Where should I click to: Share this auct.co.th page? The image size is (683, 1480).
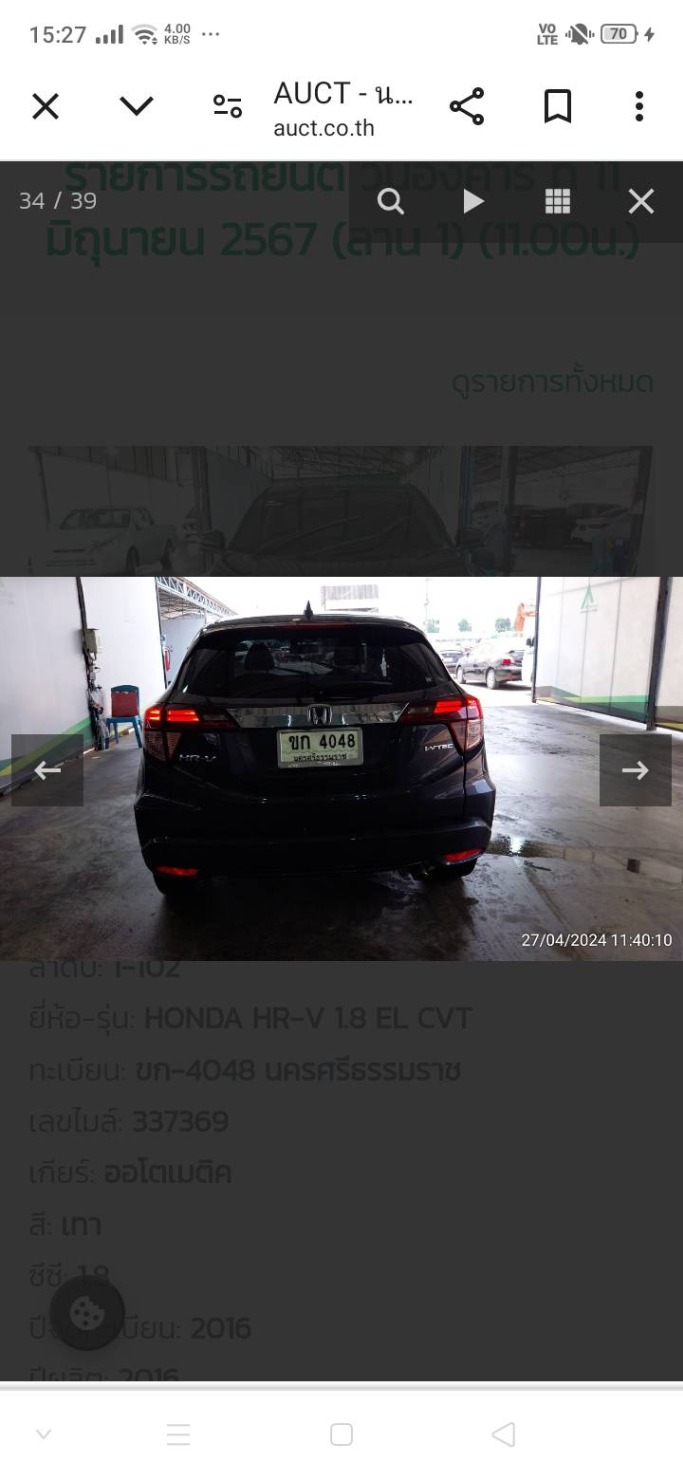coord(467,107)
